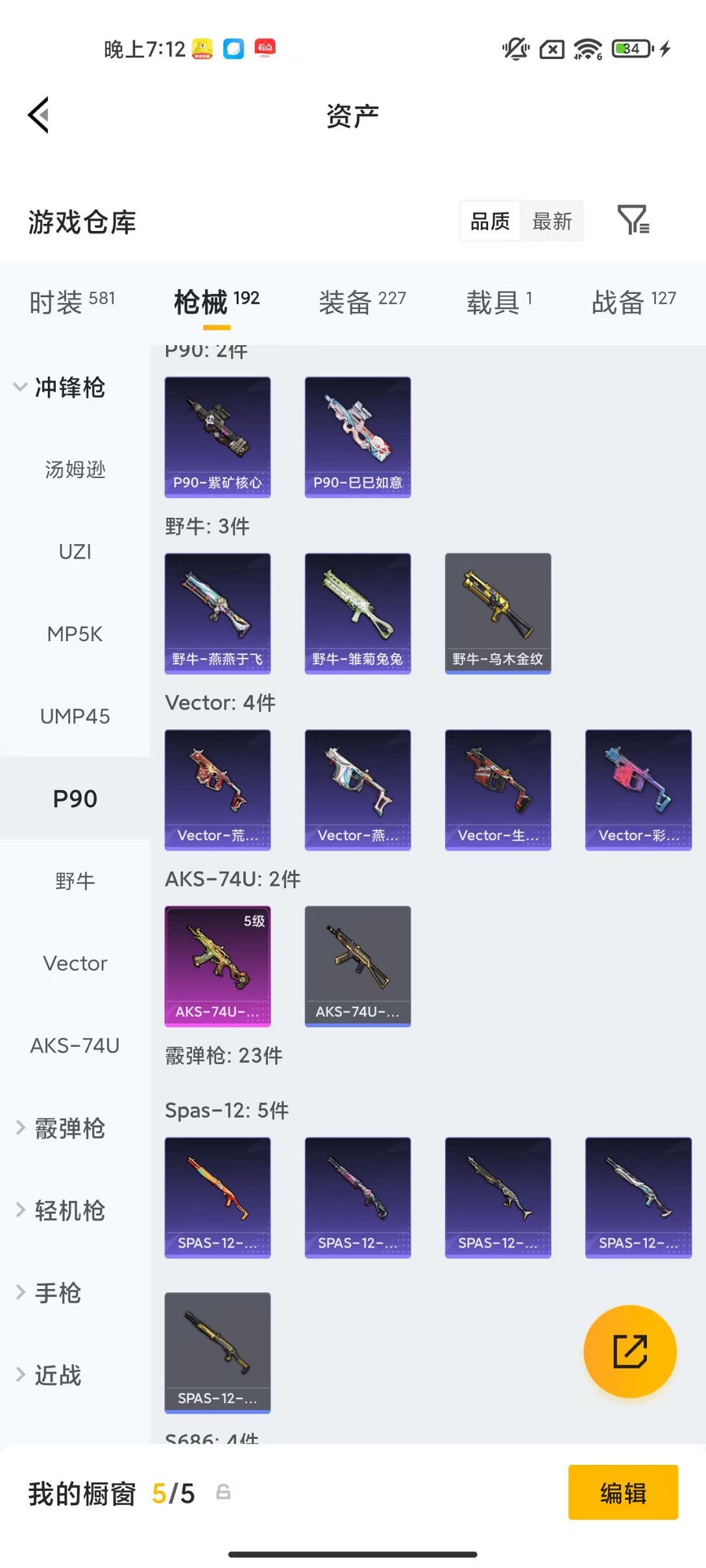Open the P90-巳巳如意 skin

[358, 437]
